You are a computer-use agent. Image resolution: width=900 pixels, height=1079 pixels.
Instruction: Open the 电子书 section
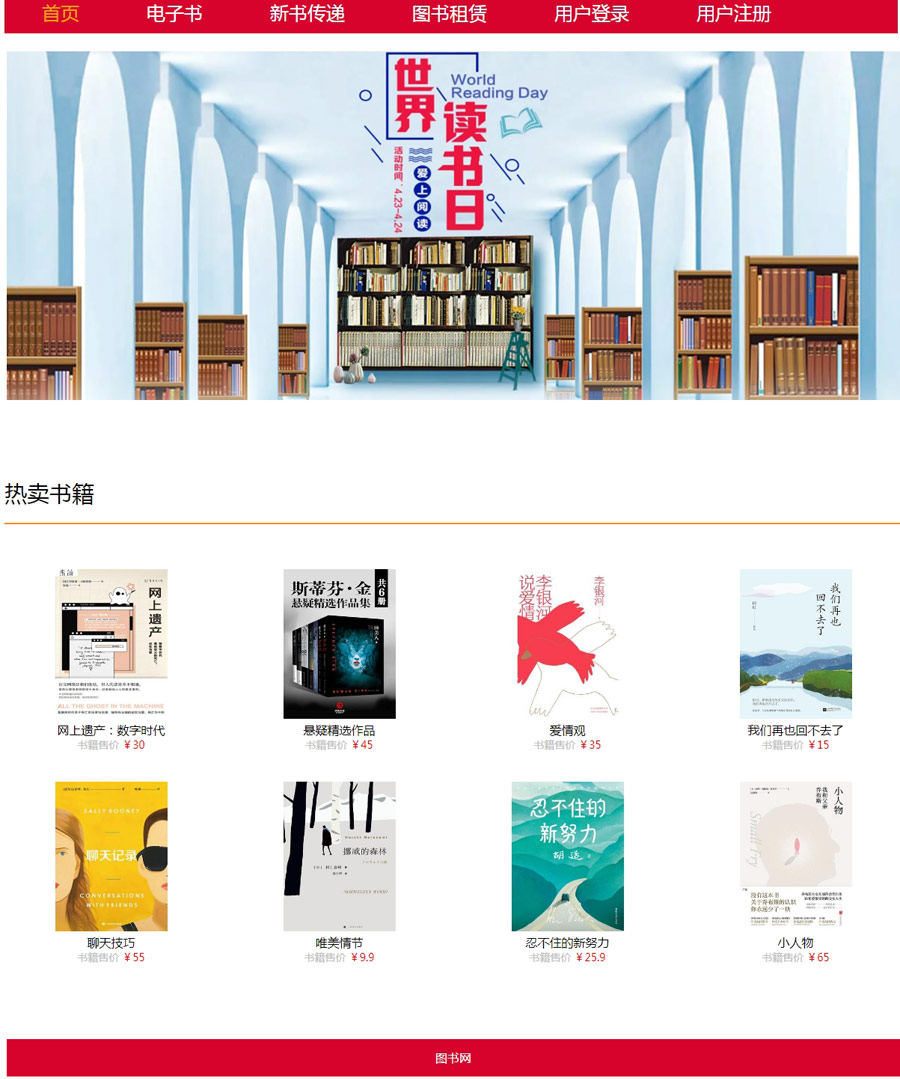173,14
